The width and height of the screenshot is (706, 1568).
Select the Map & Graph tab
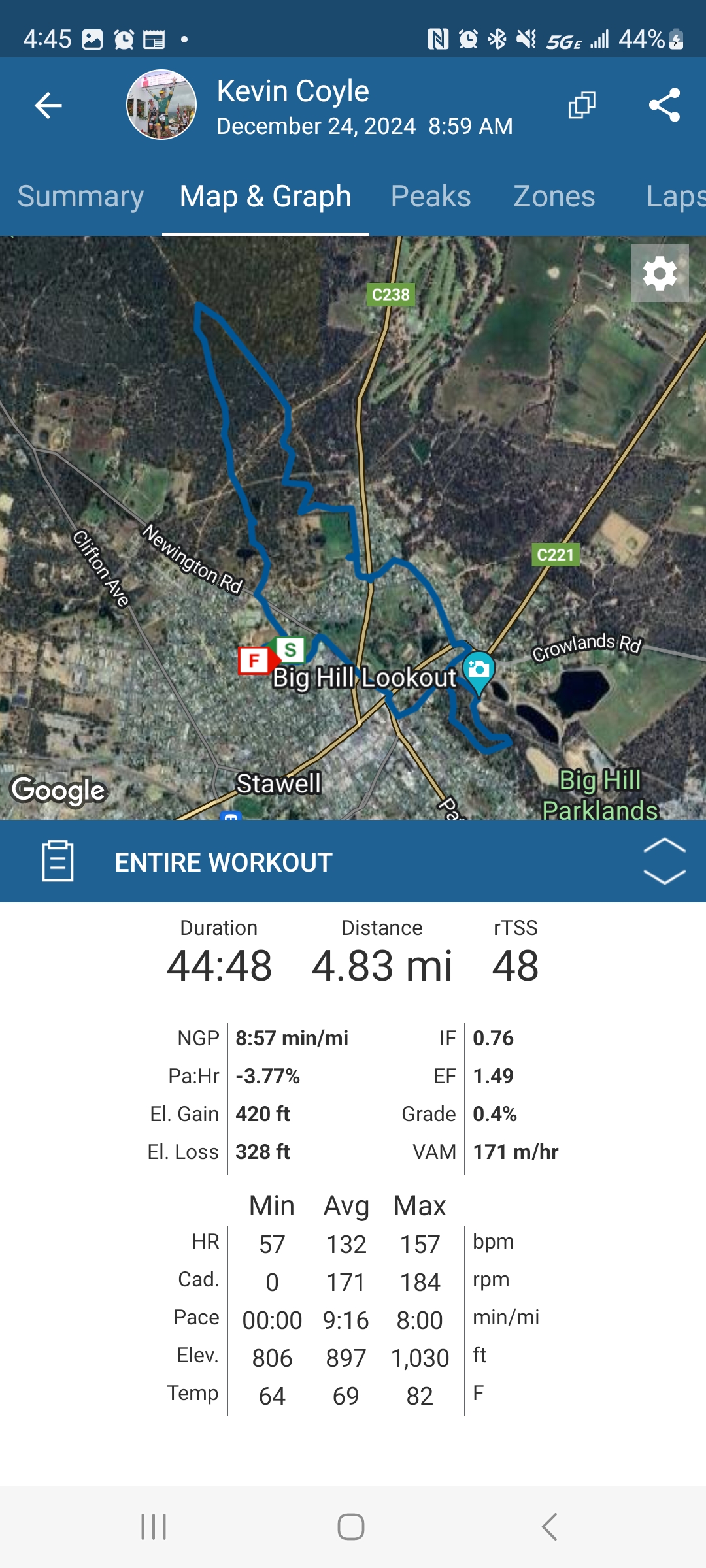pos(265,197)
